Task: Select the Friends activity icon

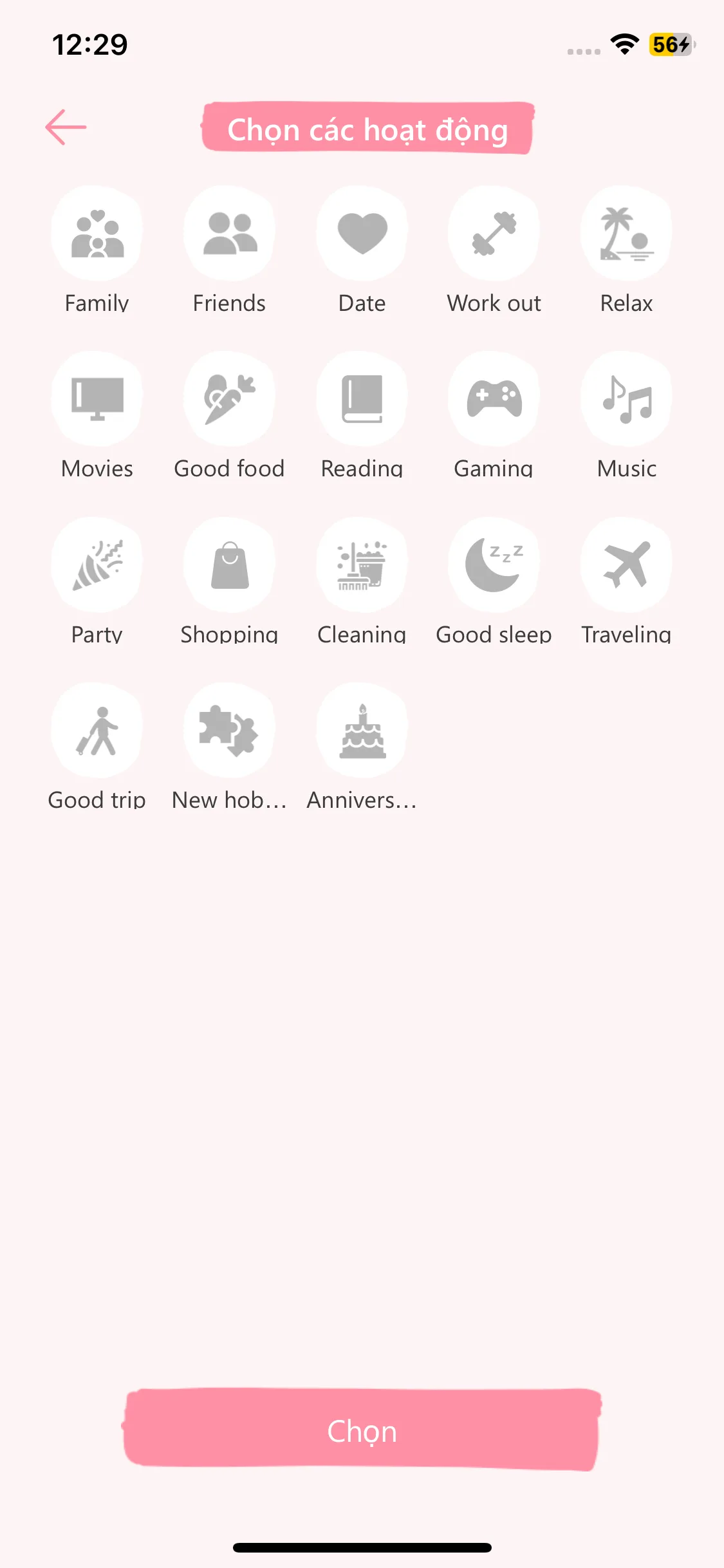Action: [x=230, y=233]
